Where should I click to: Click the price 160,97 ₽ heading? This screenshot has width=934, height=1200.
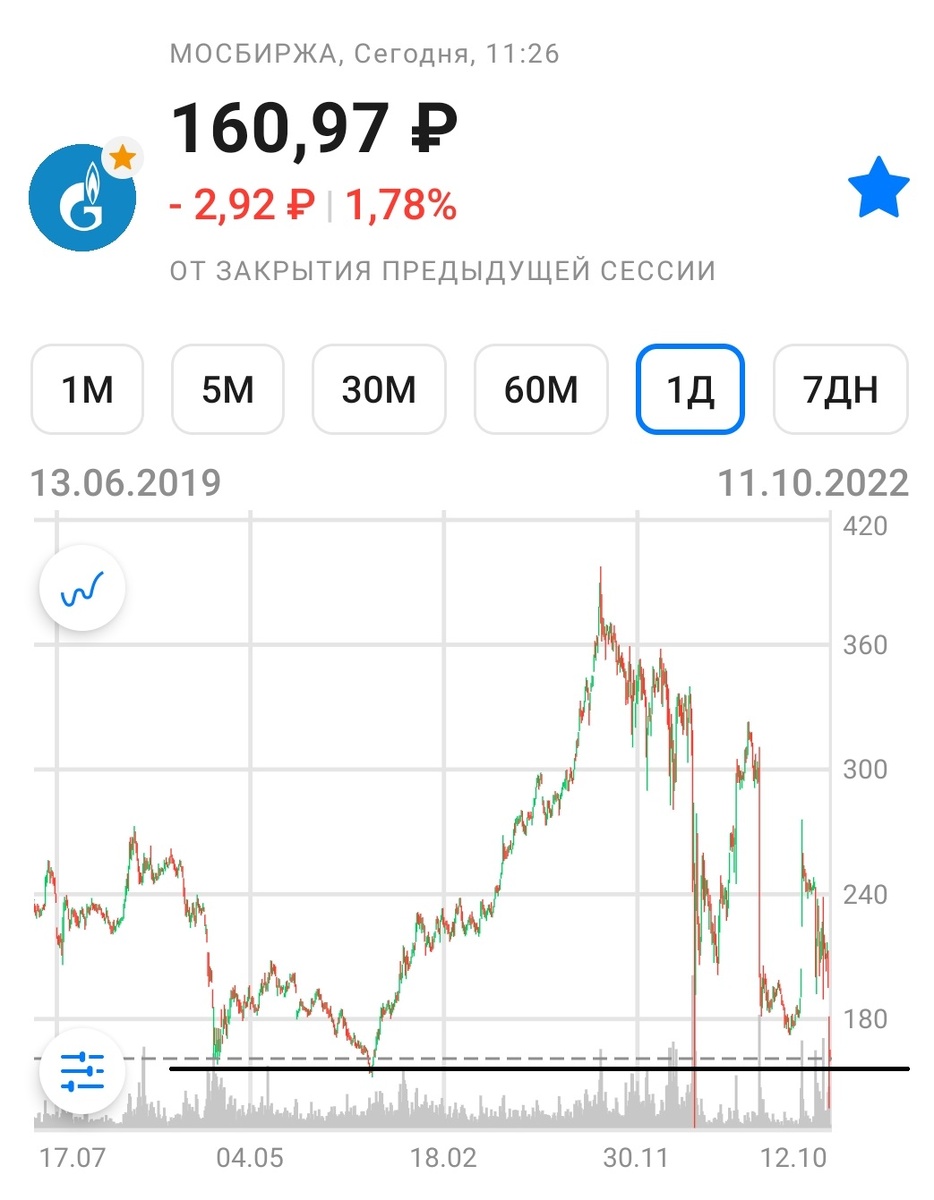[312, 126]
